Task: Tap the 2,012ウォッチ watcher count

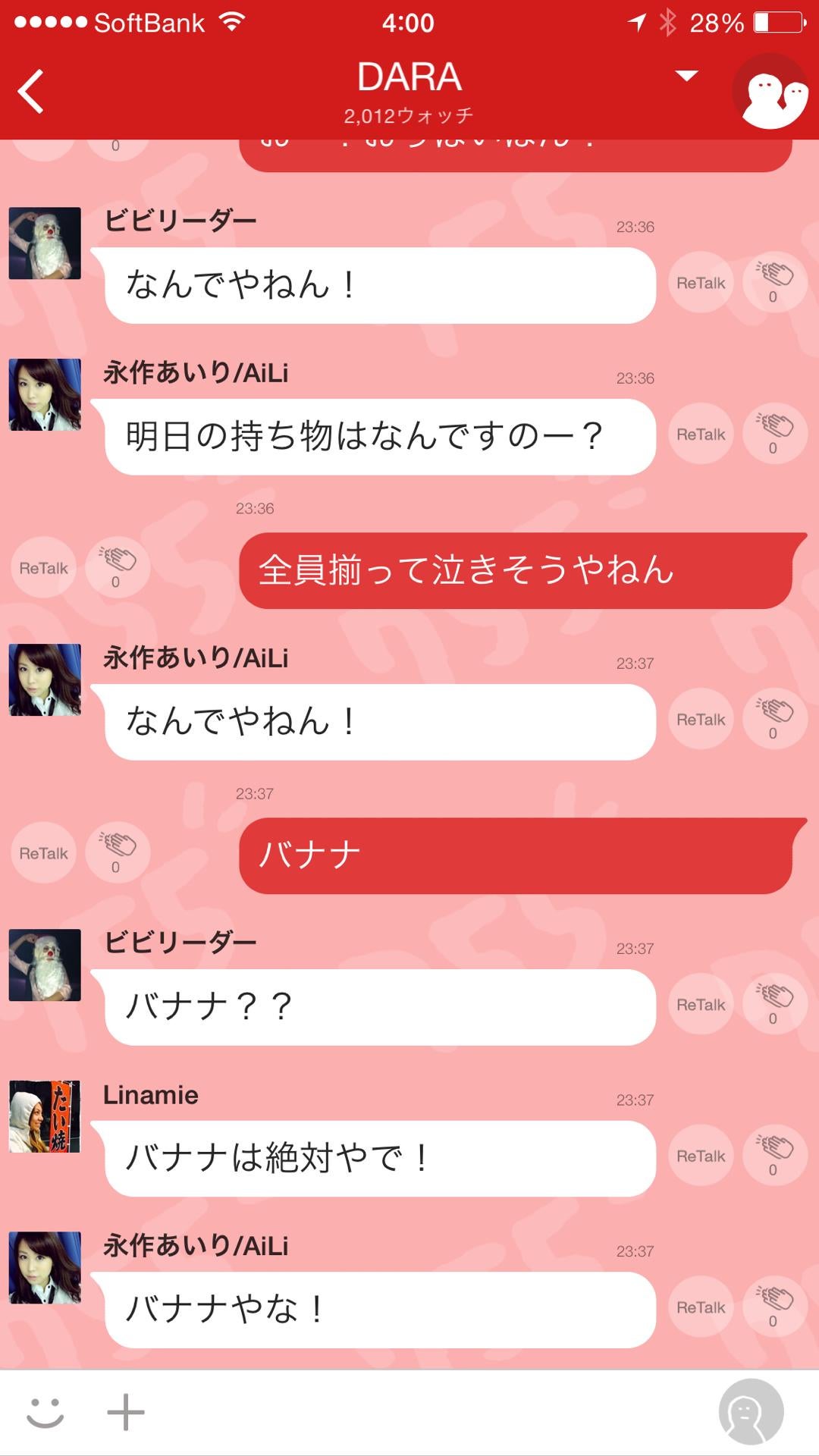Action: pyautogui.click(x=409, y=114)
